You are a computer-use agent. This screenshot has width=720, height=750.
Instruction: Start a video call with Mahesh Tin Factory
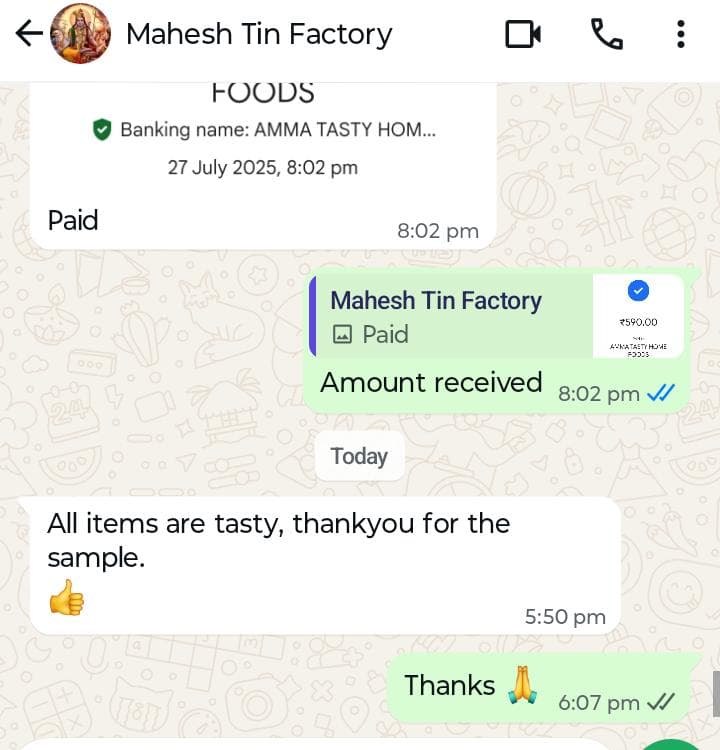coord(522,35)
